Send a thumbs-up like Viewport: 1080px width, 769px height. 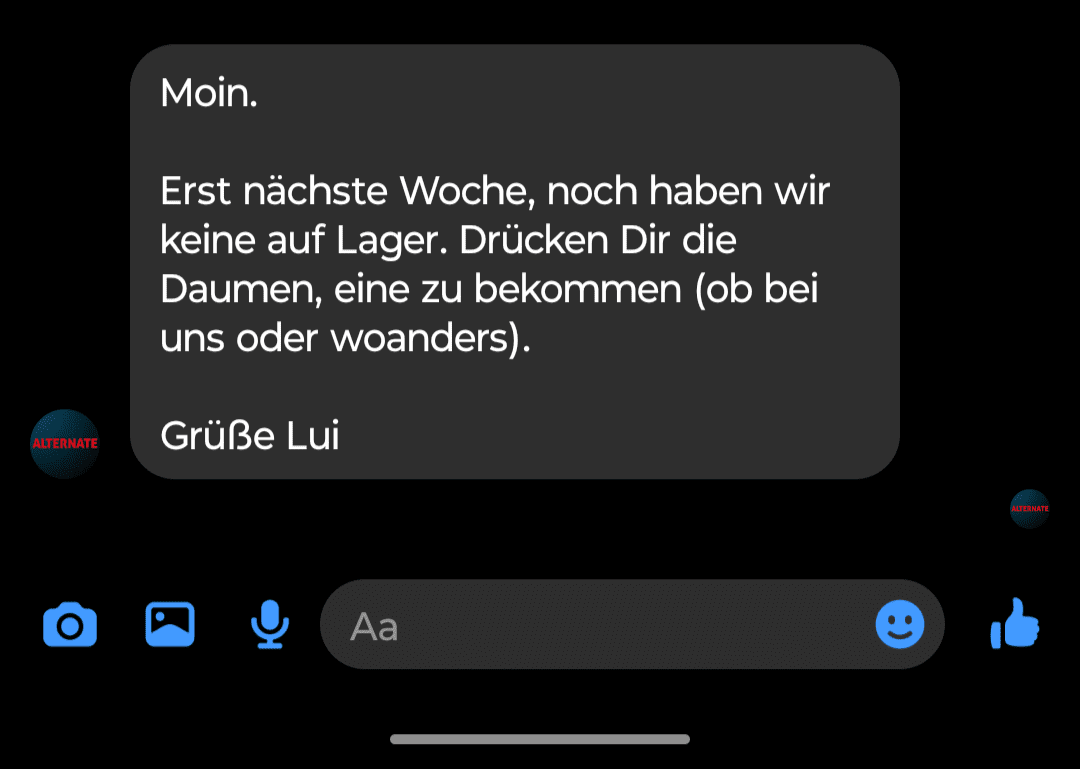(1015, 624)
